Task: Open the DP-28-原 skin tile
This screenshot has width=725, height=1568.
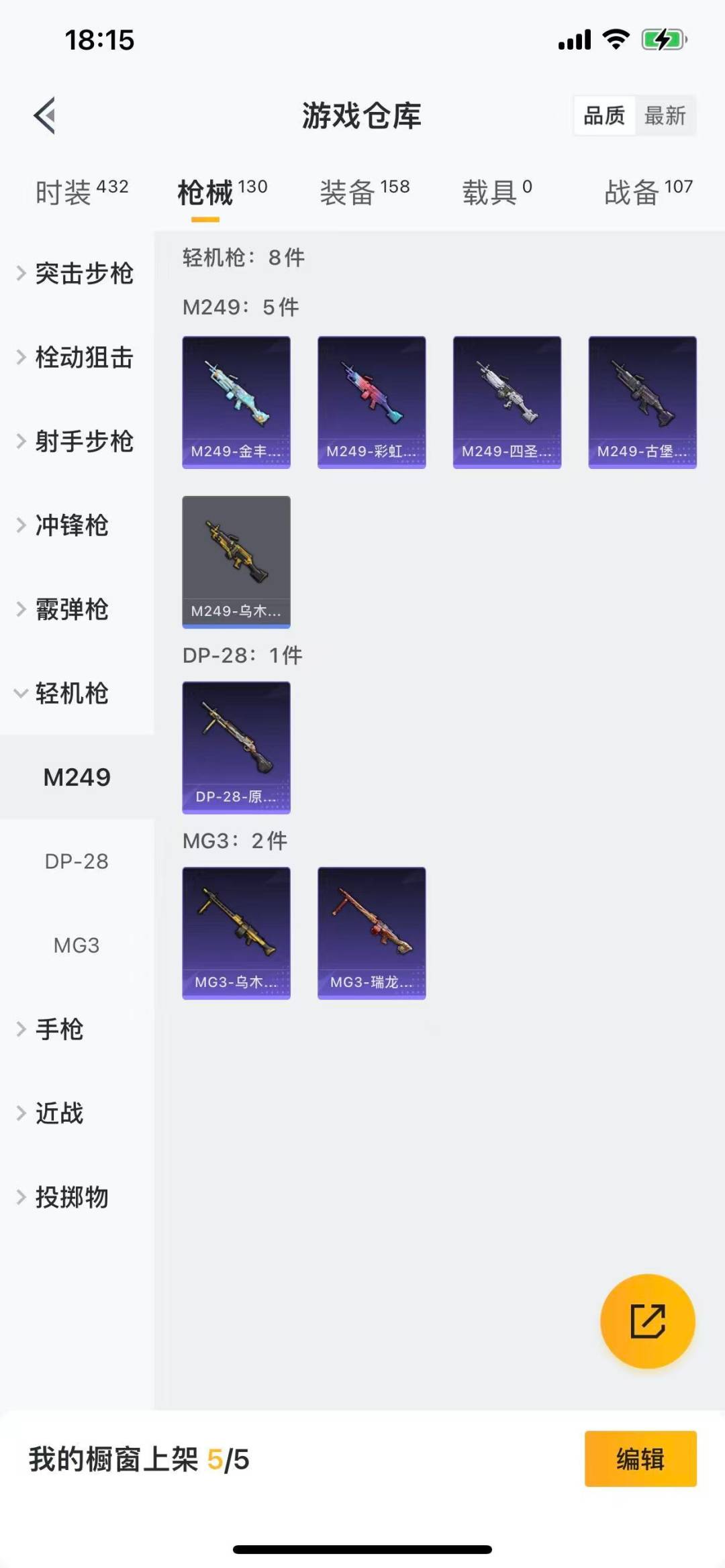Action: [236, 747]
